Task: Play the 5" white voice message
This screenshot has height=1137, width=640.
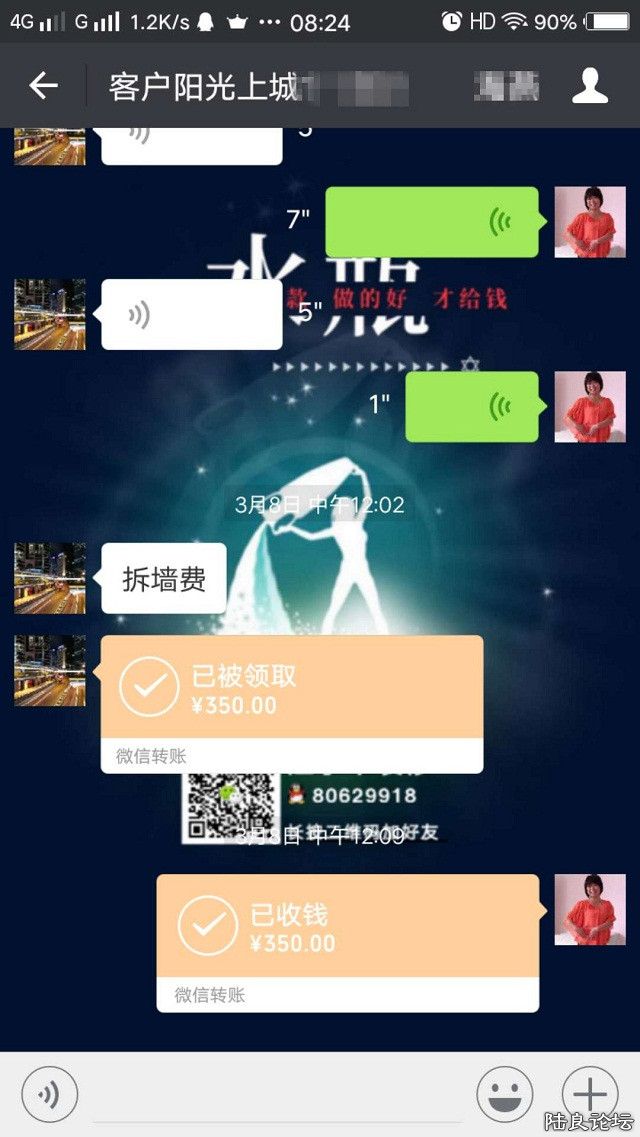Action: coord(191,315)
